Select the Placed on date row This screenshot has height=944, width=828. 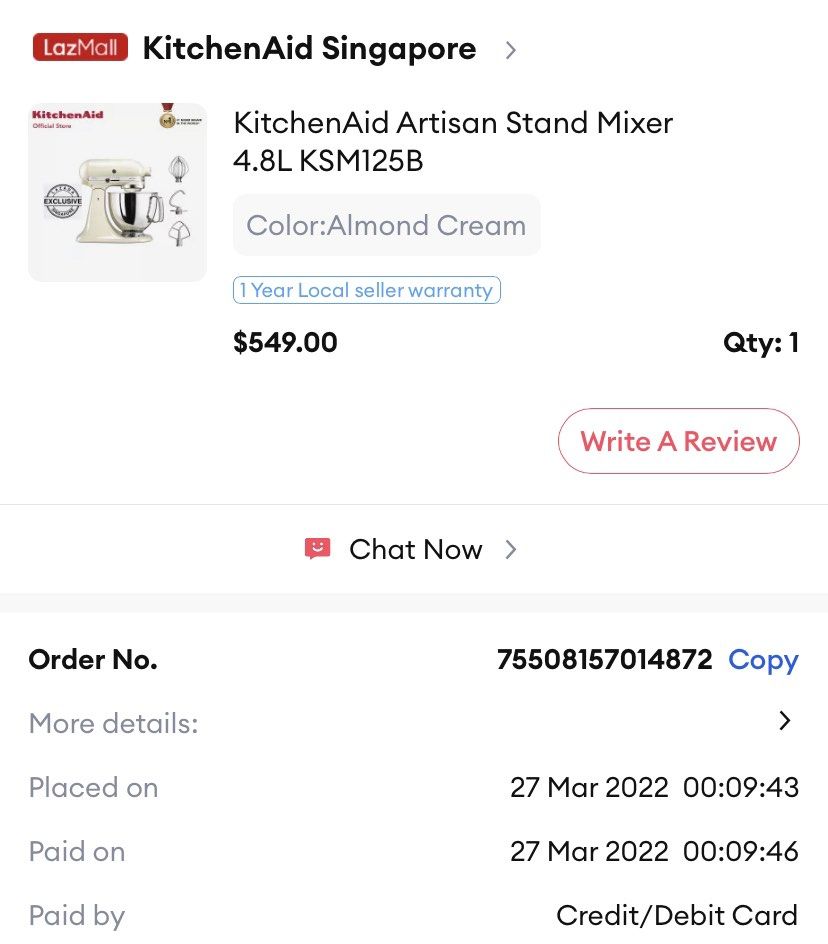tap(93, 787)
